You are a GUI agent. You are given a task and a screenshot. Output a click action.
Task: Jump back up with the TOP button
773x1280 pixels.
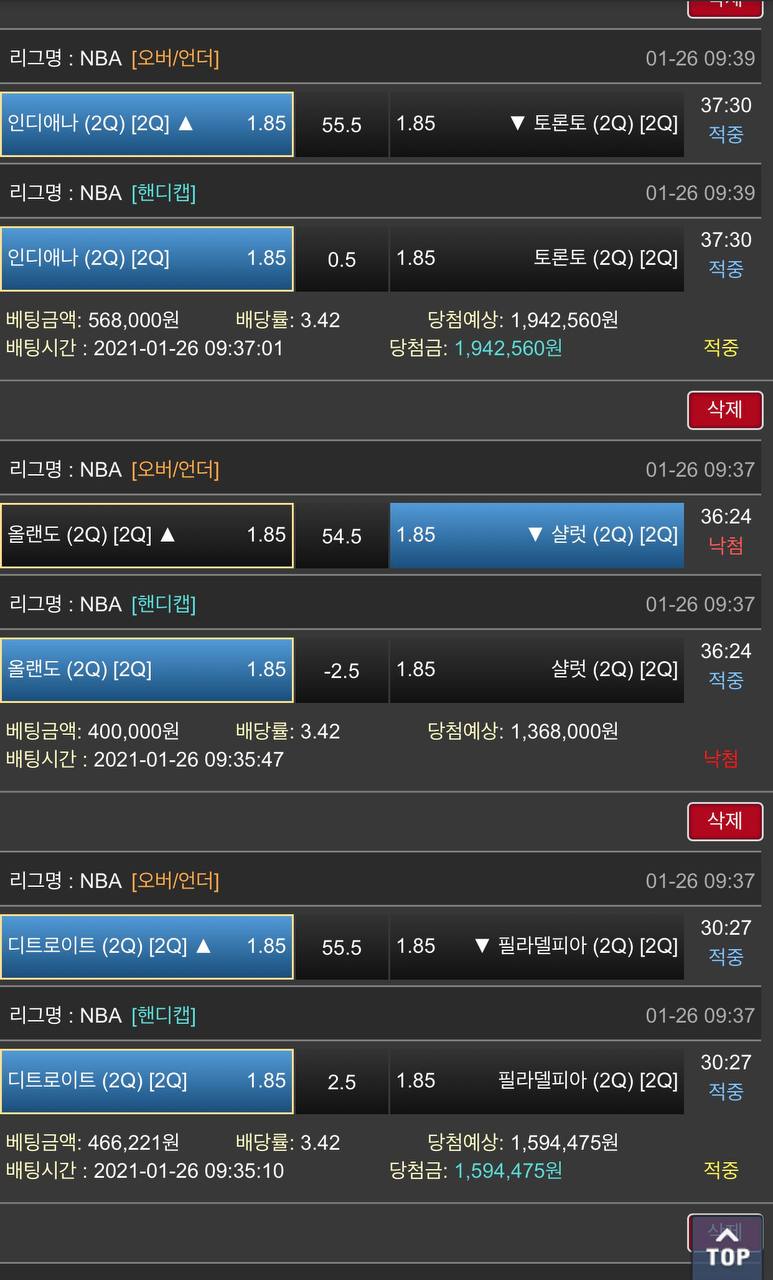pos(727,1249)
